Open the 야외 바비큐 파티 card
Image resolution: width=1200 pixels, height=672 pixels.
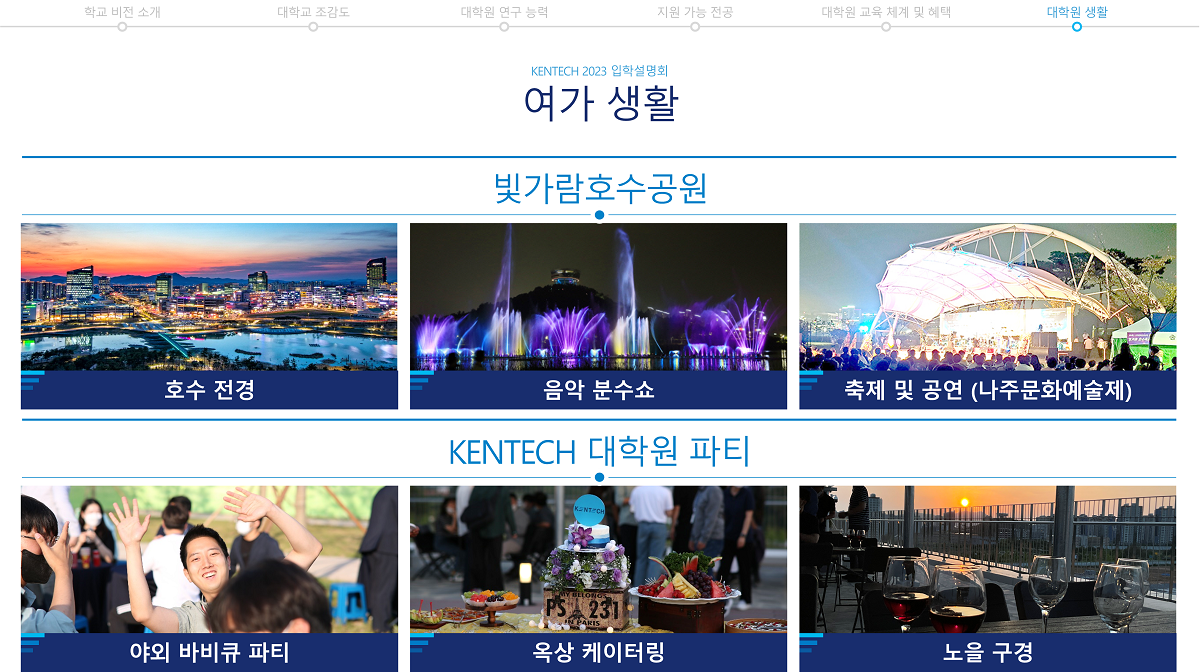click(x=209, y=578)
